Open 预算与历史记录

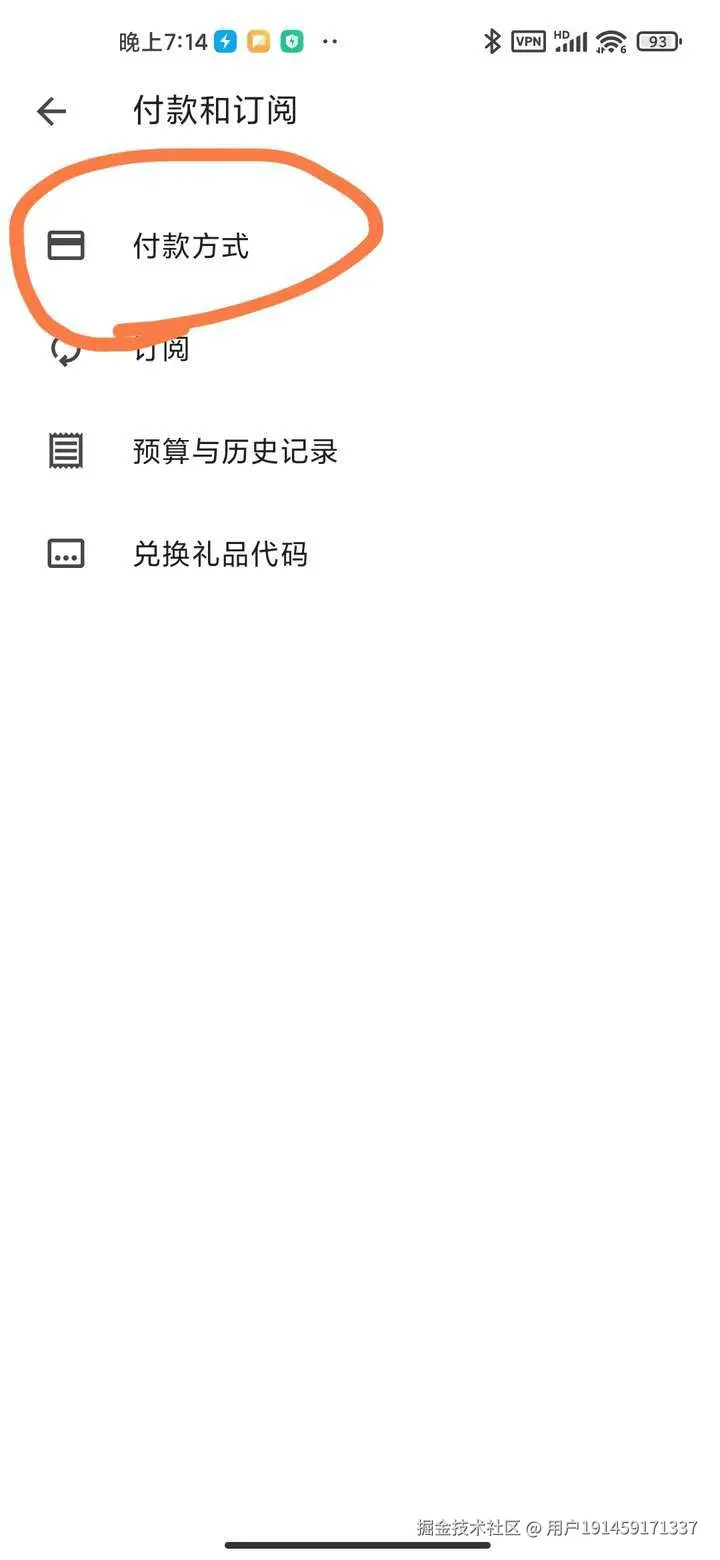(235, 452)
